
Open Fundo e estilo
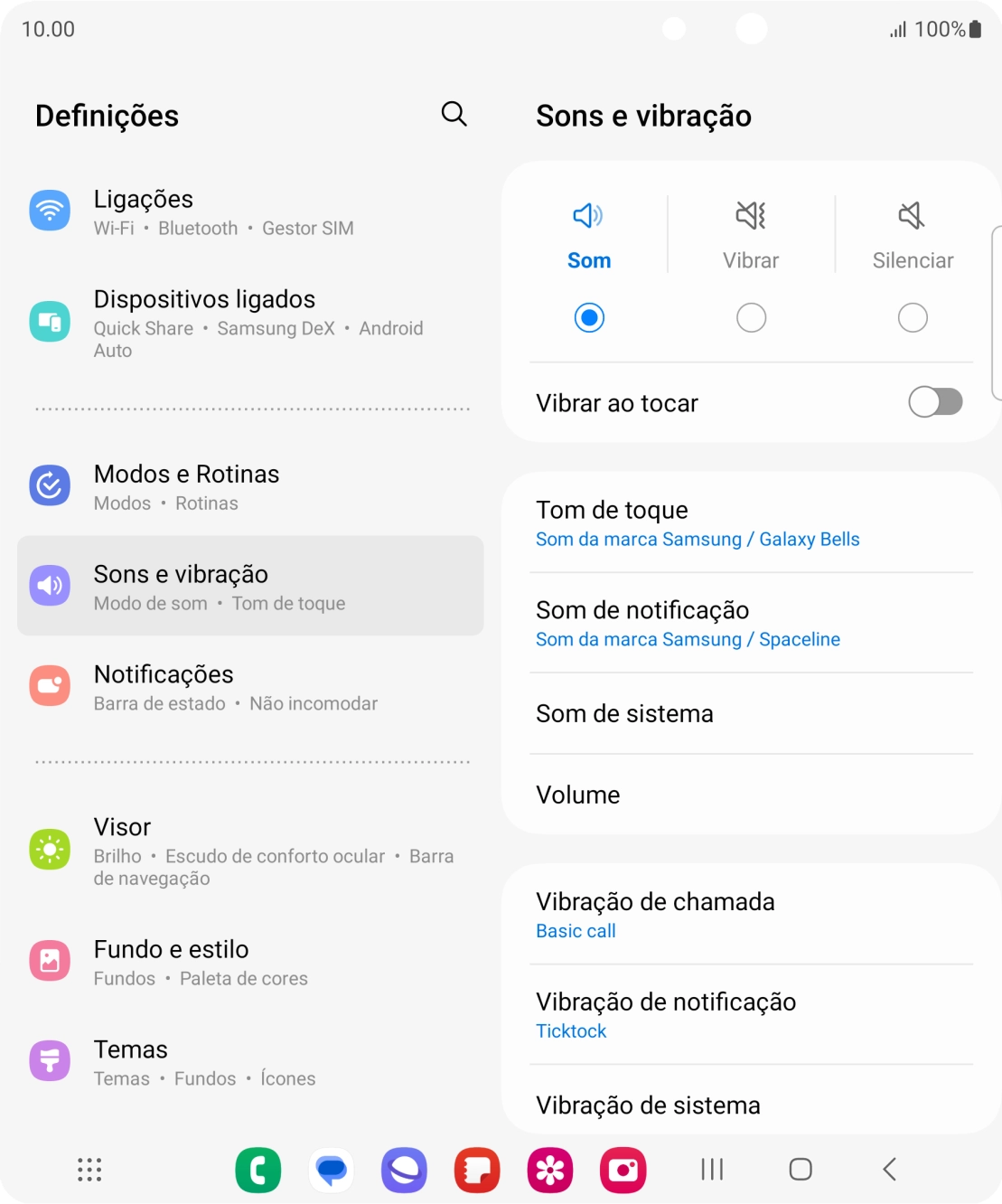[249, 962]
